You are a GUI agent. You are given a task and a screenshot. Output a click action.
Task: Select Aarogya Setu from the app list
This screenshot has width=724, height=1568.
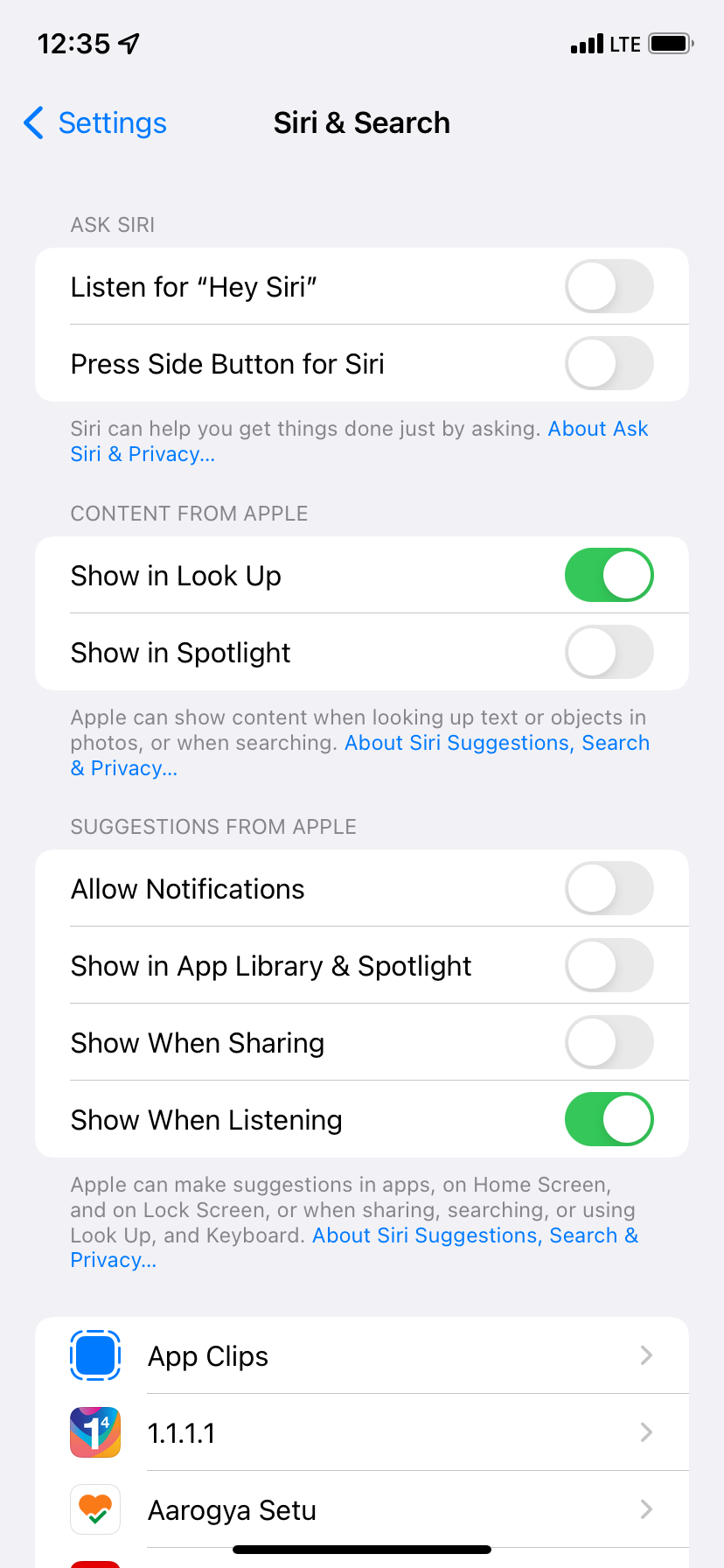click(x=362, y=1510)
